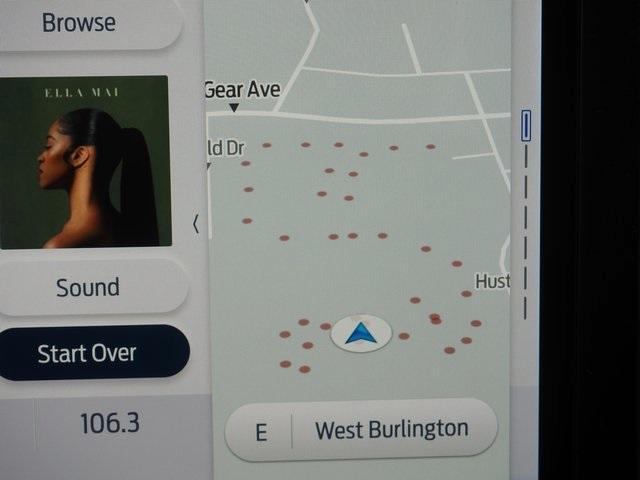Open the Sound settings
The image size is (640, 480).
click(x=88, y=288)
